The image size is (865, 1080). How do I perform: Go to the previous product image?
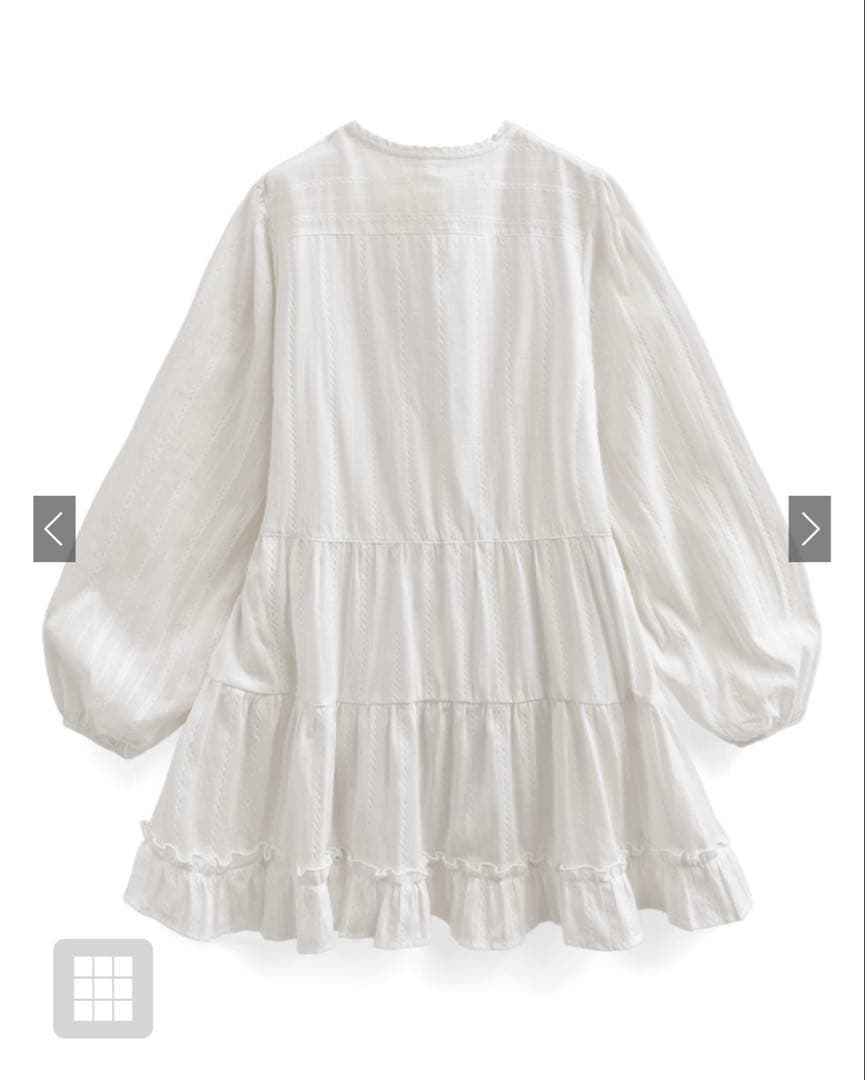(x=54, y=528)
